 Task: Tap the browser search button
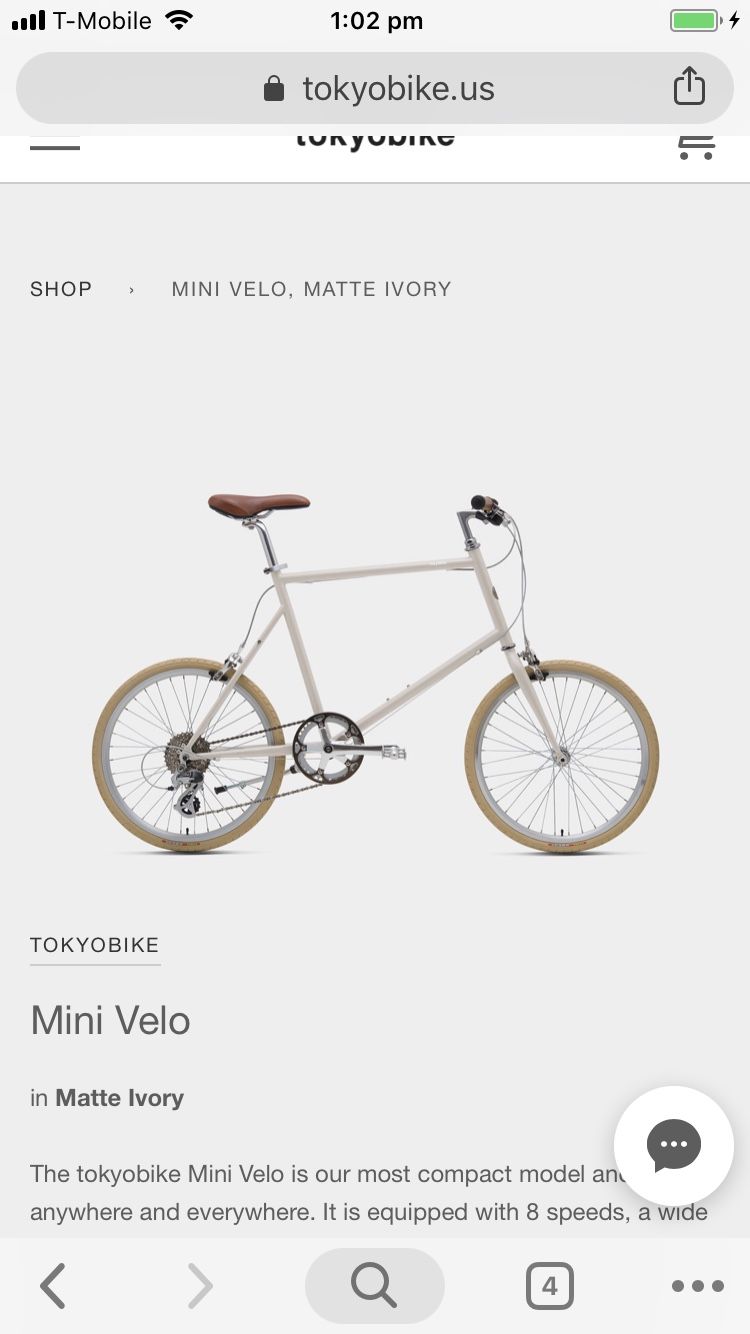pyautogui.click(x=374, y=1286)
